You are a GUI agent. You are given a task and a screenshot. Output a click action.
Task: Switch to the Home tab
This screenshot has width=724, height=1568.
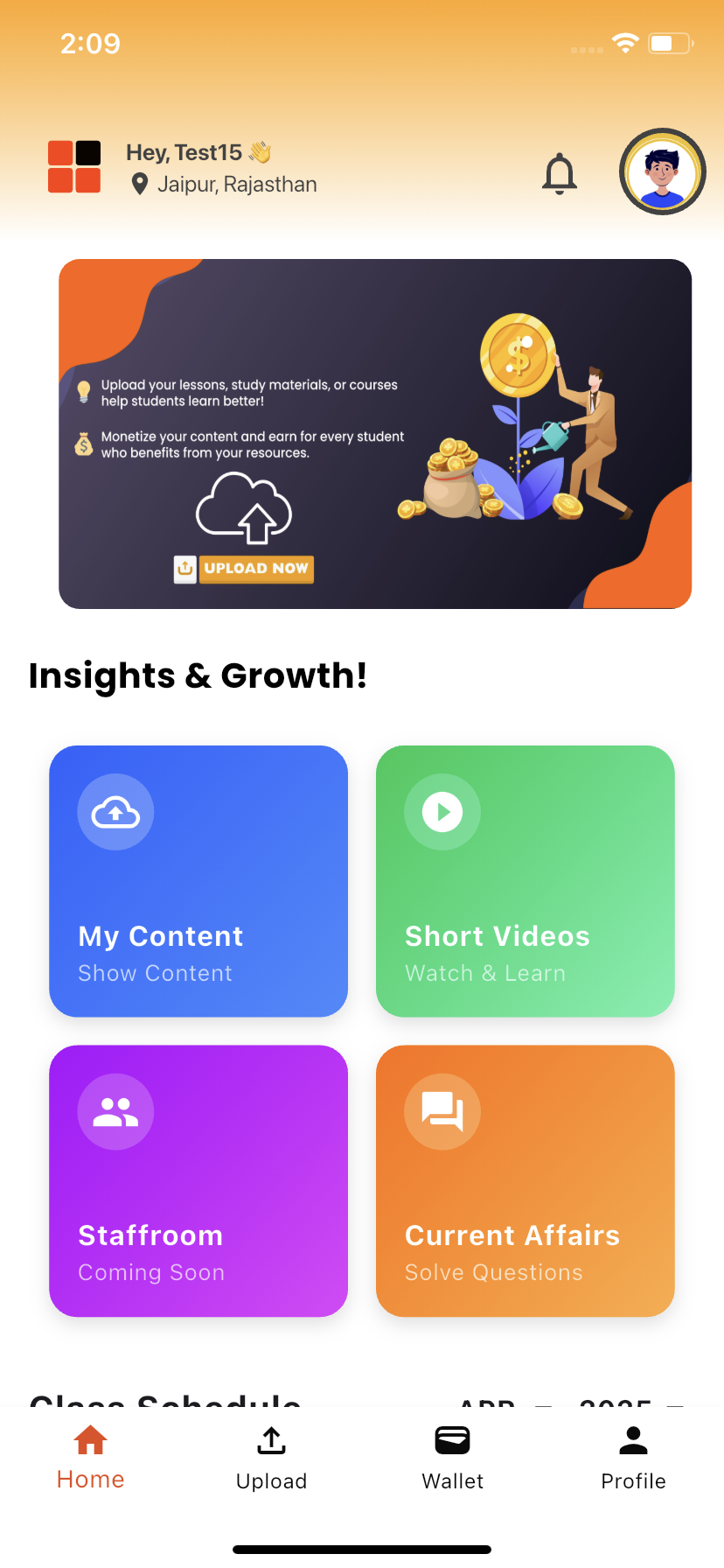tap(91, 1459)
